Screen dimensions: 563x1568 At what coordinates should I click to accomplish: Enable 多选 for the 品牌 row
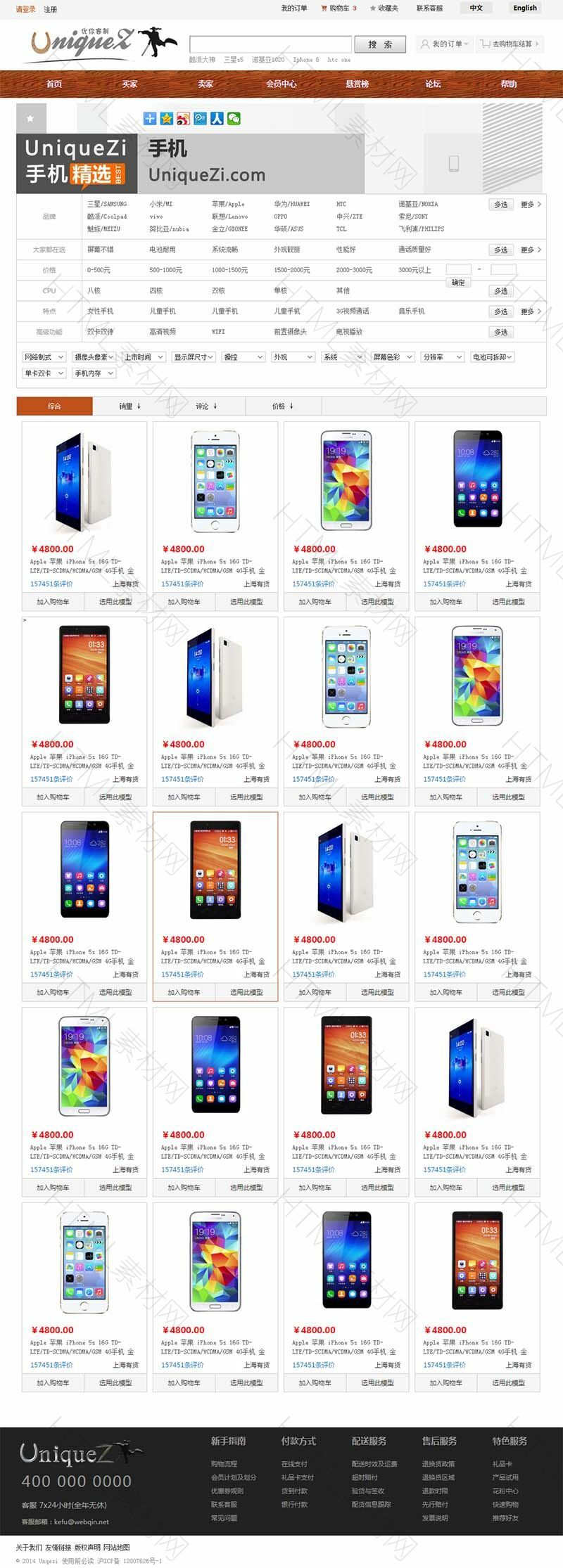[500, 205]
